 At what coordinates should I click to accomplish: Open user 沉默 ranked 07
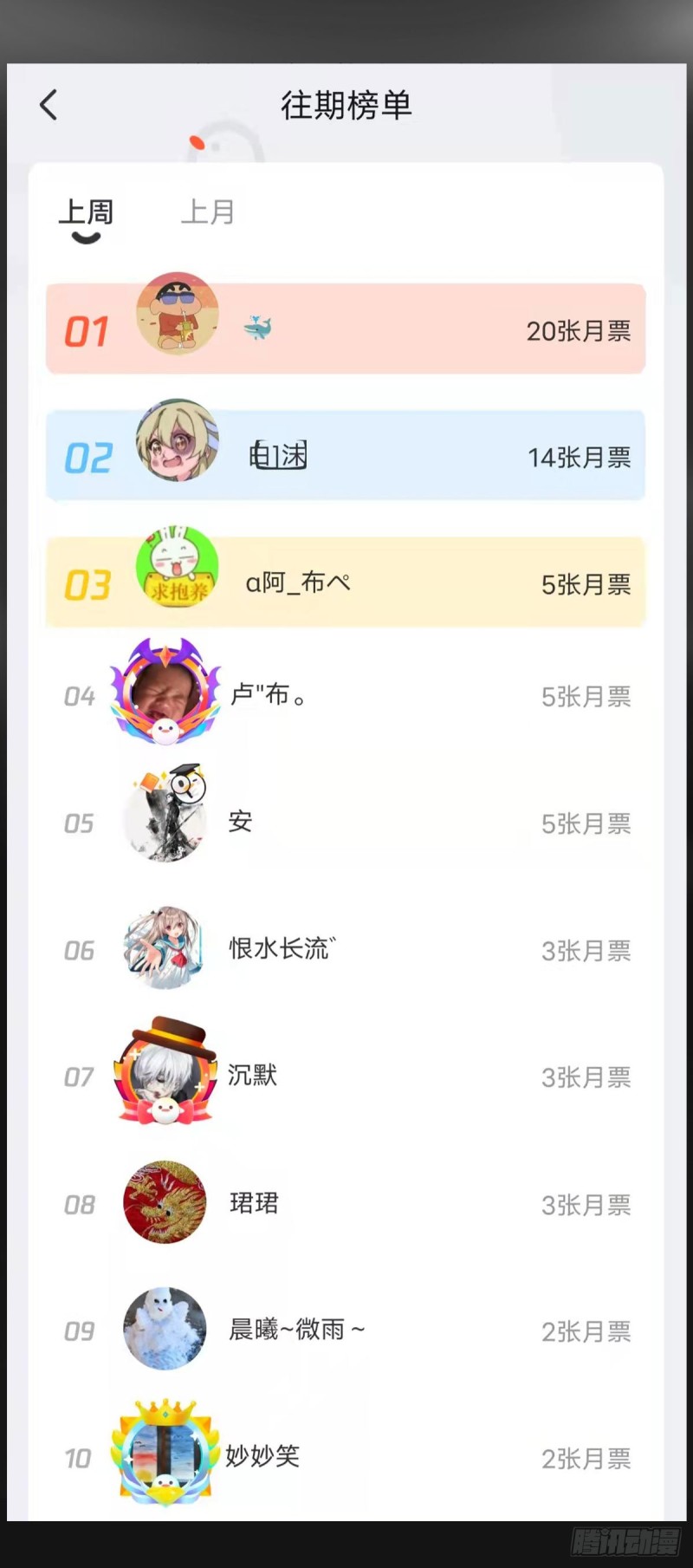346,1077
